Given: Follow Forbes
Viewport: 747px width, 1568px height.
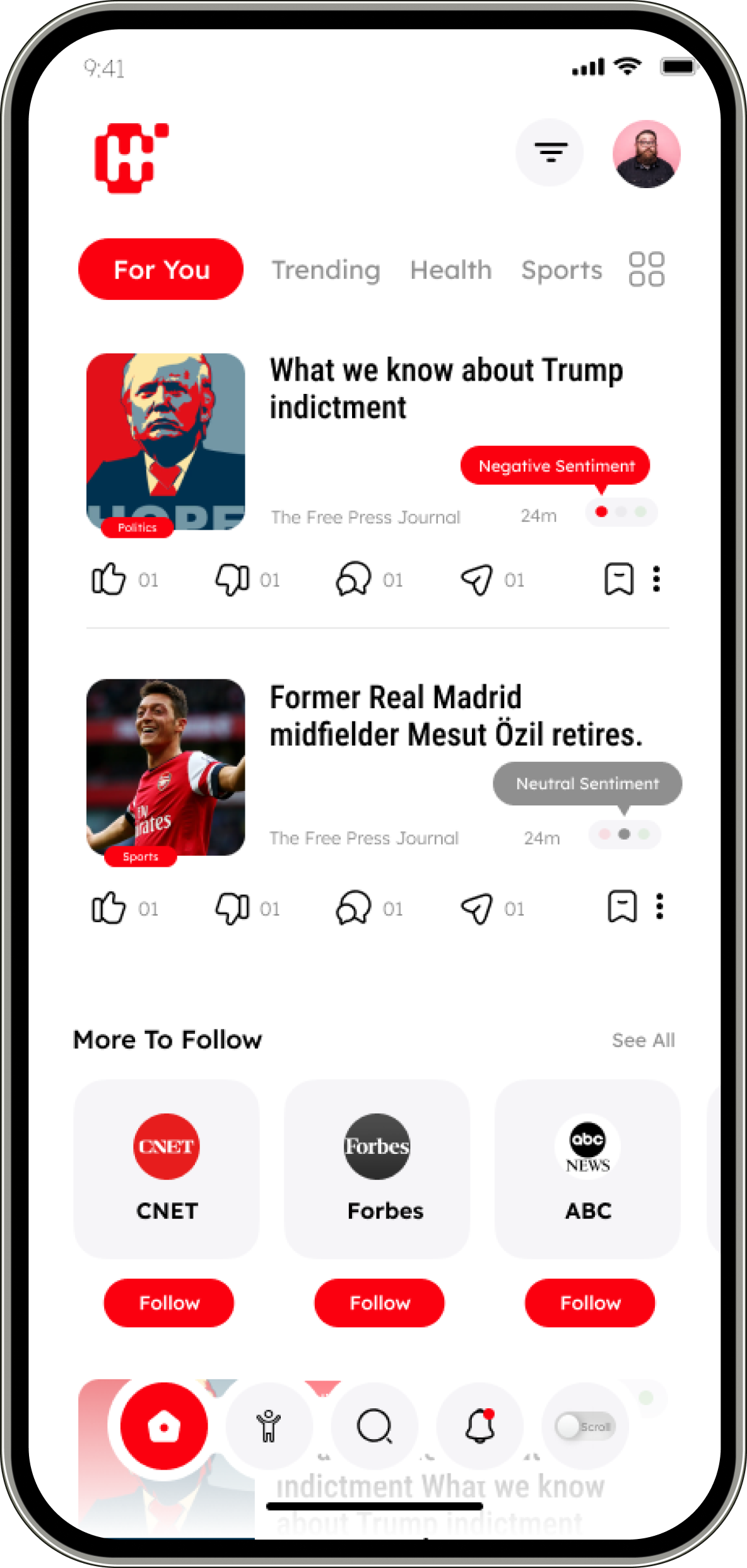Looking at the screenshot, I should pyautogui.click(x=379, y=1303).
